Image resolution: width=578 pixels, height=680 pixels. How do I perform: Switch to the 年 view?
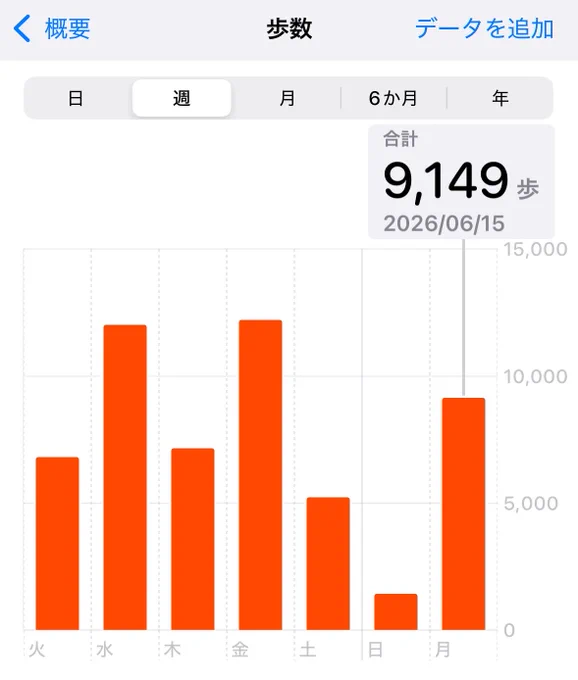500,98
